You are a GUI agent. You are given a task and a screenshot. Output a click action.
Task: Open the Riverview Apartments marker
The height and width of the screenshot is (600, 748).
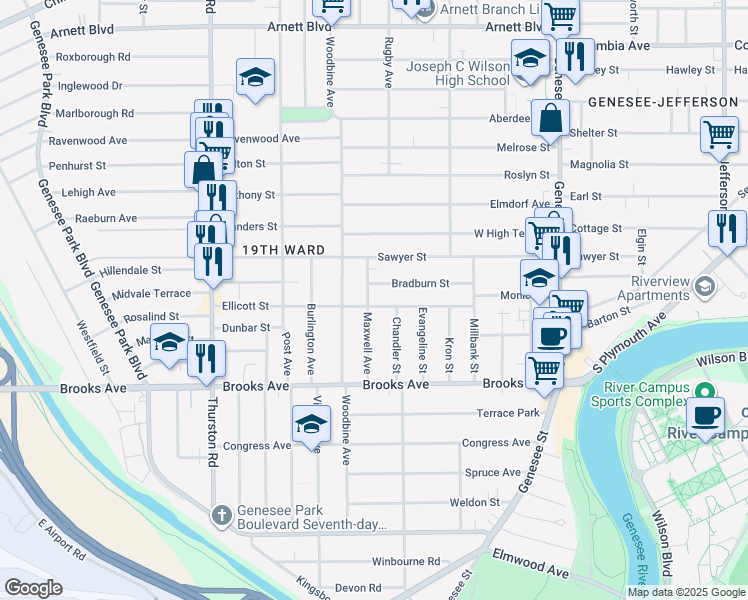[705, 288]
